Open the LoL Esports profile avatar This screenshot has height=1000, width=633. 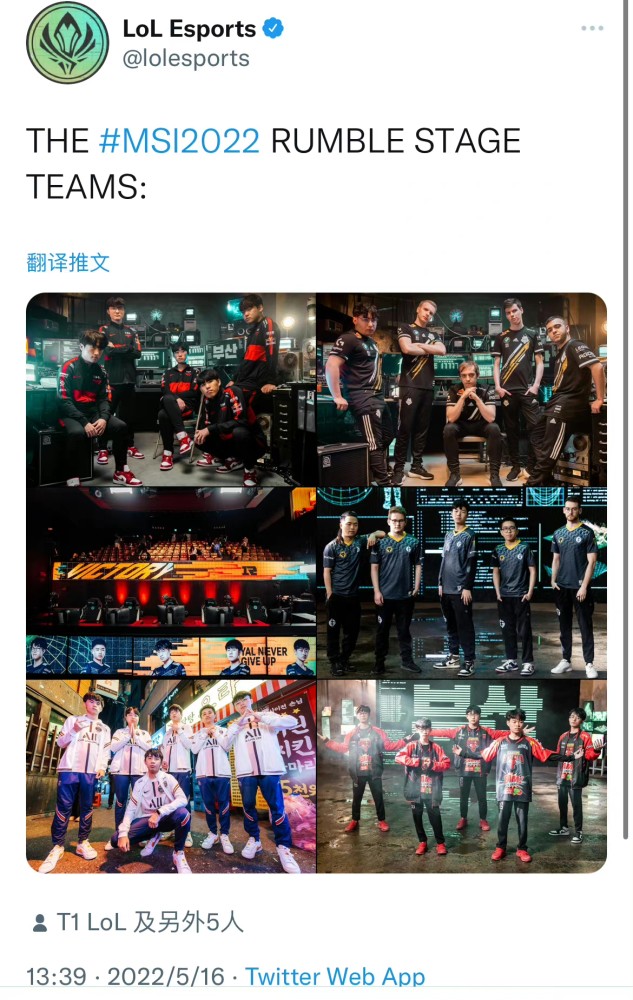68,43
